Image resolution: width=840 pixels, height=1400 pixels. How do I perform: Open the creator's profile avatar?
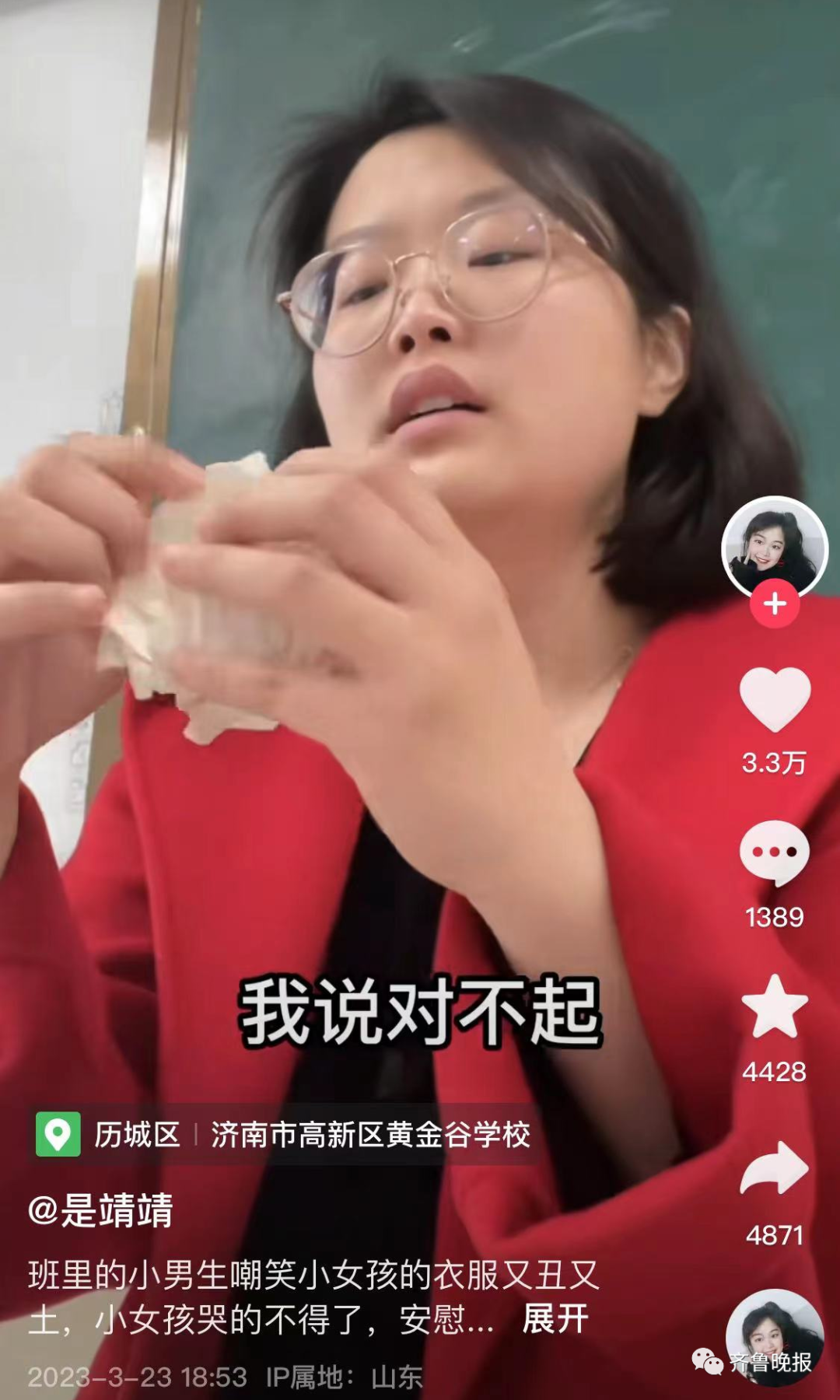point(775,548)
